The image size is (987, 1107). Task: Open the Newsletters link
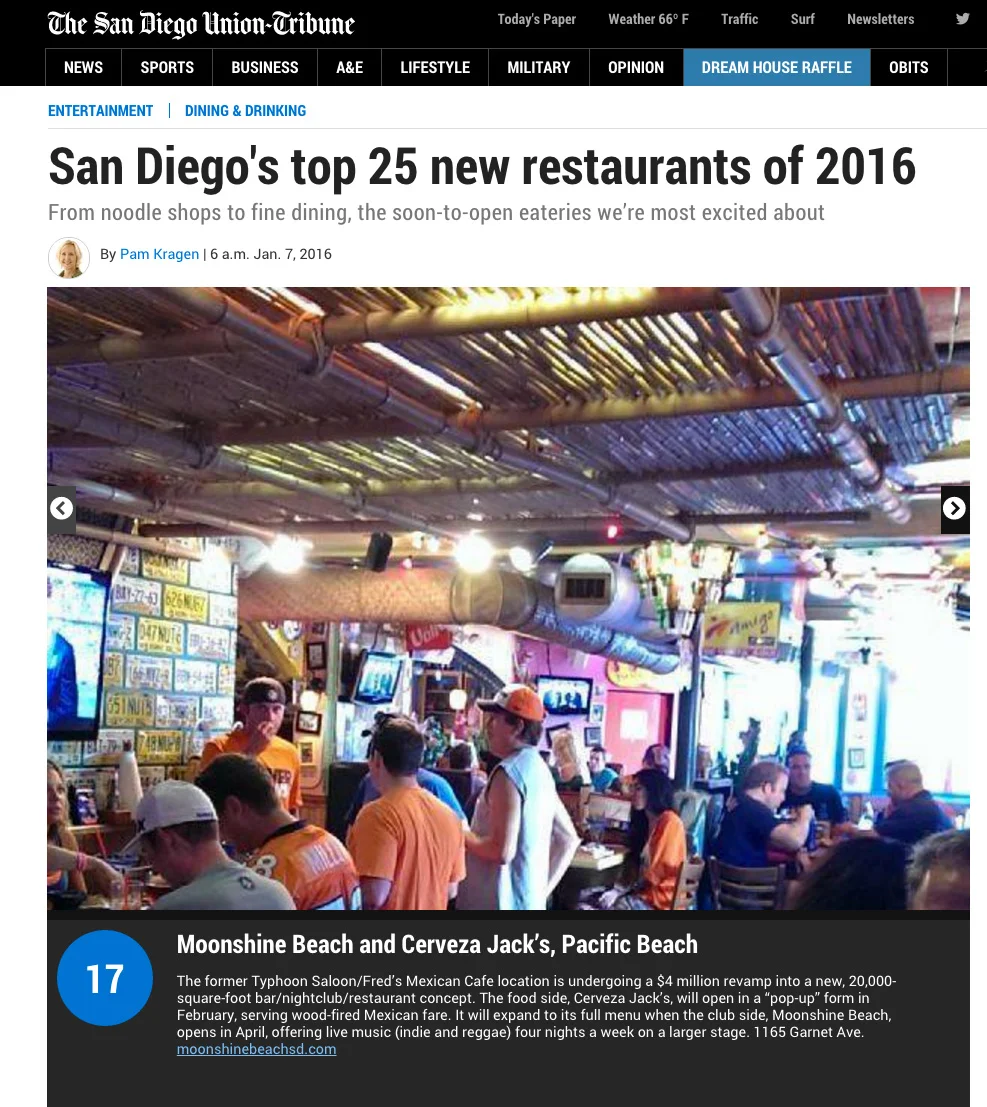click(880, 19)
